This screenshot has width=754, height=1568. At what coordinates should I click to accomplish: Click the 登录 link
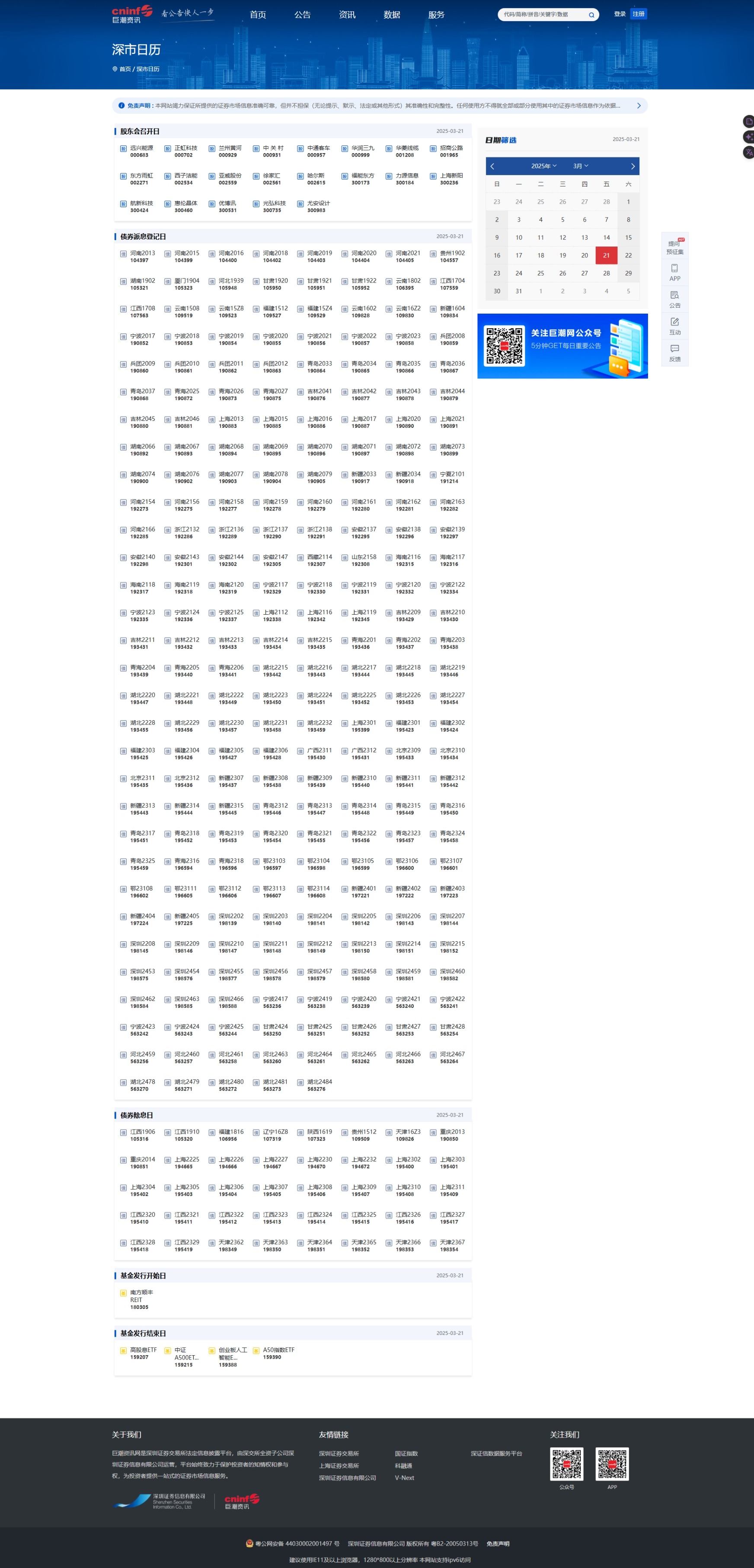click(x=620, y=14)
